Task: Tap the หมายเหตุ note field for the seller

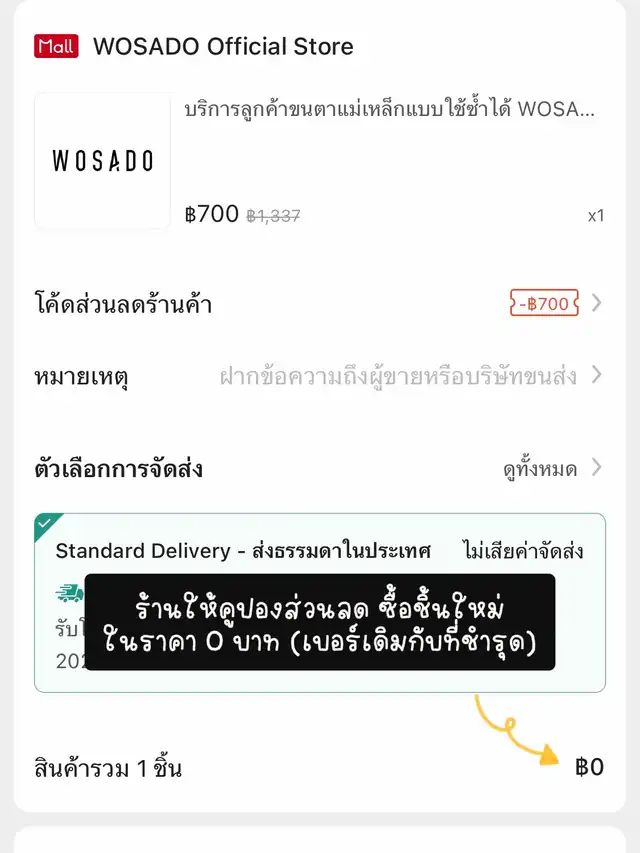Action: click(x=398, y=377)
